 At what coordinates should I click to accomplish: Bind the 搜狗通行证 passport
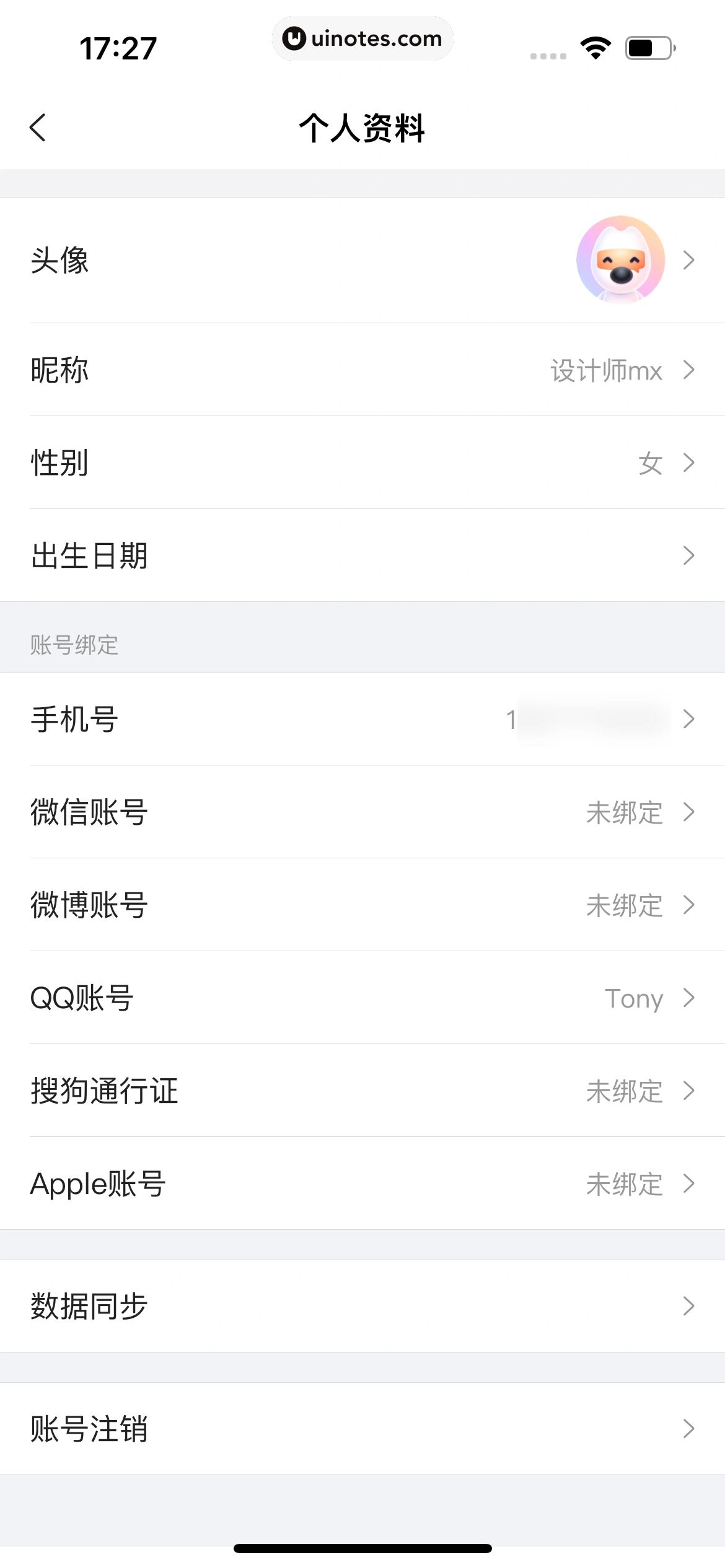tap(362, 1091)
